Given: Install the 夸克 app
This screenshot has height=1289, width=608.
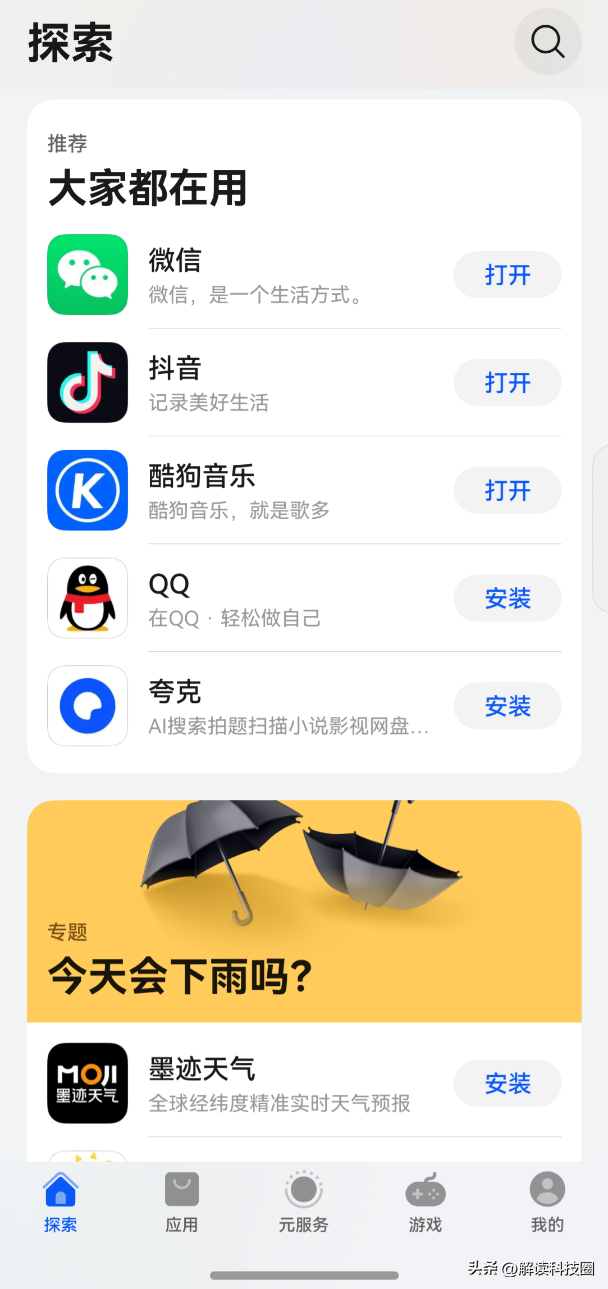Looking at the screenshot, I should [x=507, y=707].
